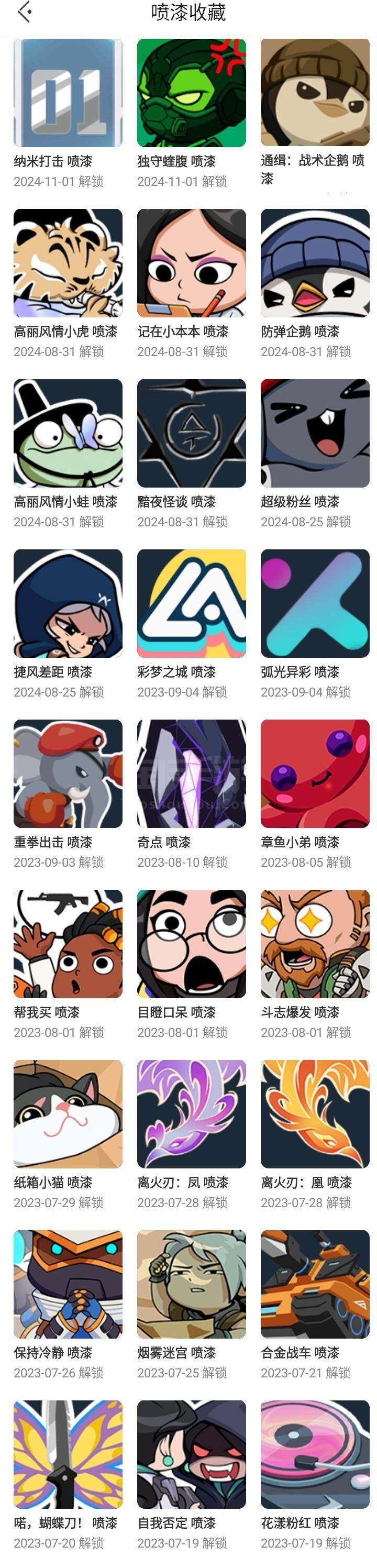The width and height of the screenshot is (377, 1568).
Task: Open the 纳米打击 喷漆 tile
Action: point(68,93)
